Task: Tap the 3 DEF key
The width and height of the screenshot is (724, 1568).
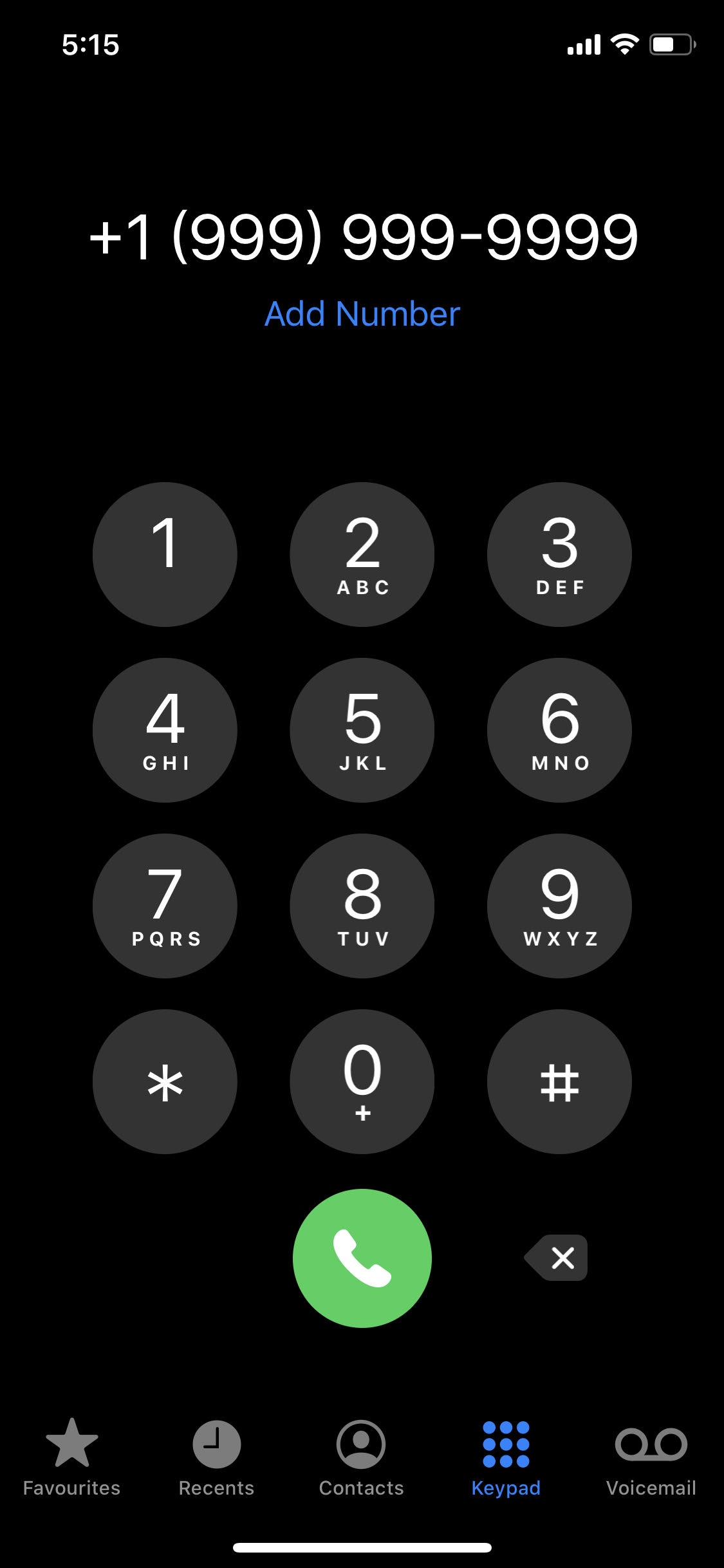Action: [x=559, y=554]
